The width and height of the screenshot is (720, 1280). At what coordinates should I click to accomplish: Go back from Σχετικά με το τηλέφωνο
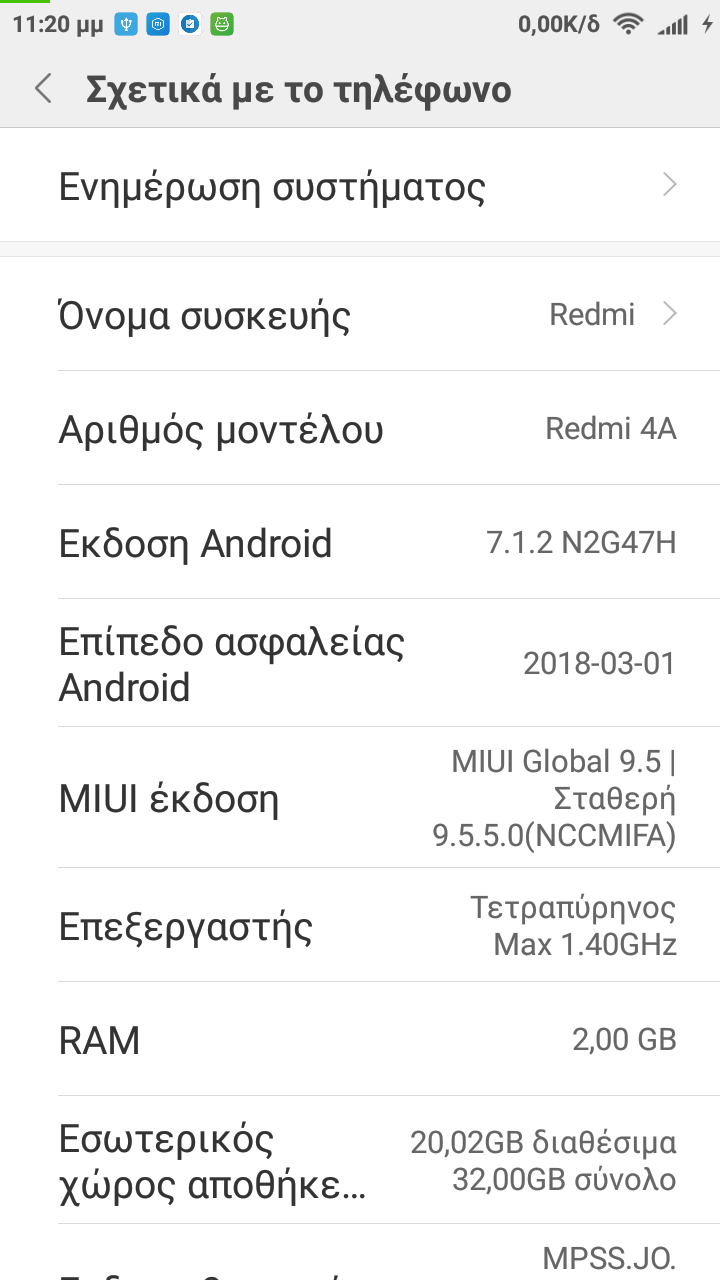coord(43,89)
